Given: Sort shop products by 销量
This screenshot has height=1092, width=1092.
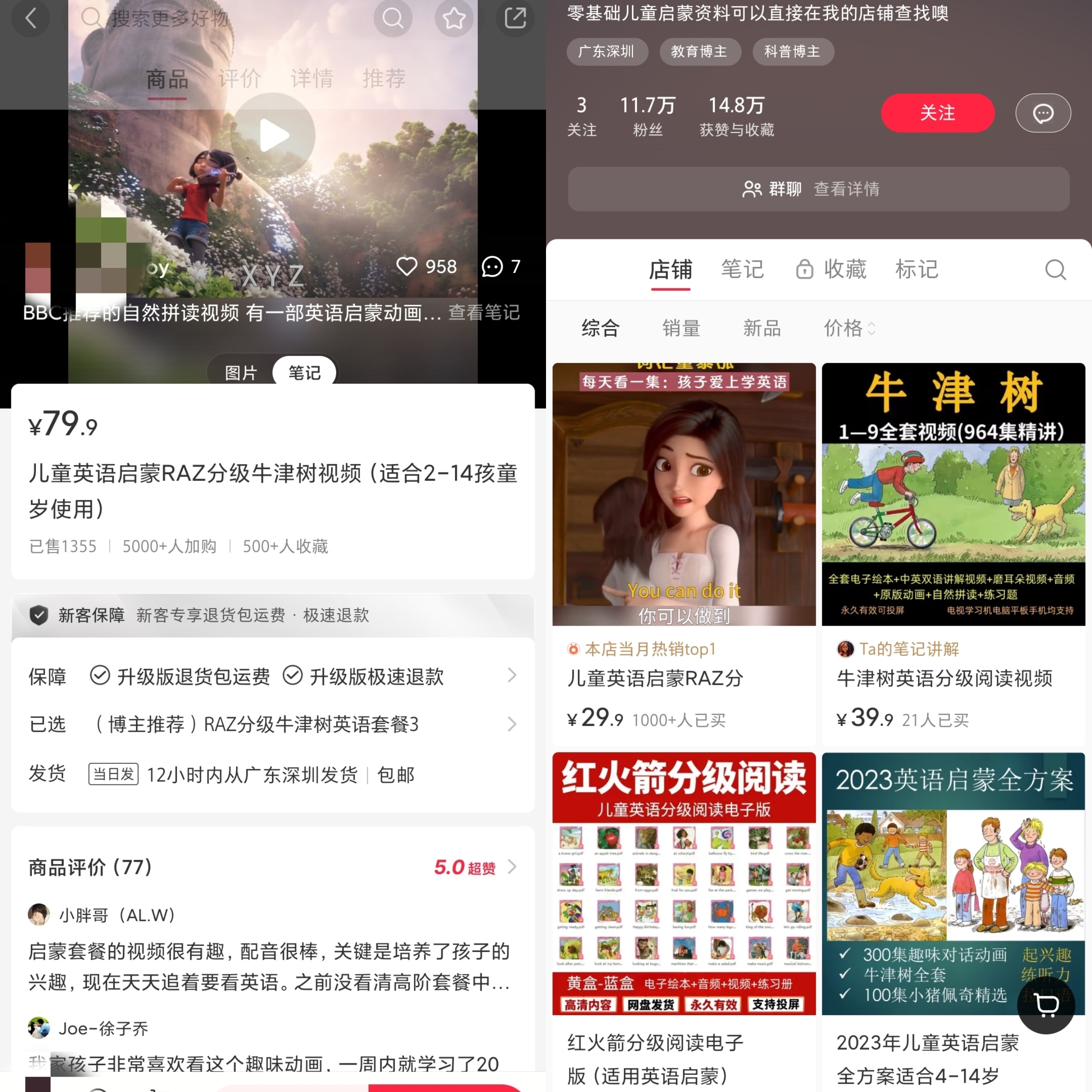Looking at the screenshot, I should tap(681, 328).
